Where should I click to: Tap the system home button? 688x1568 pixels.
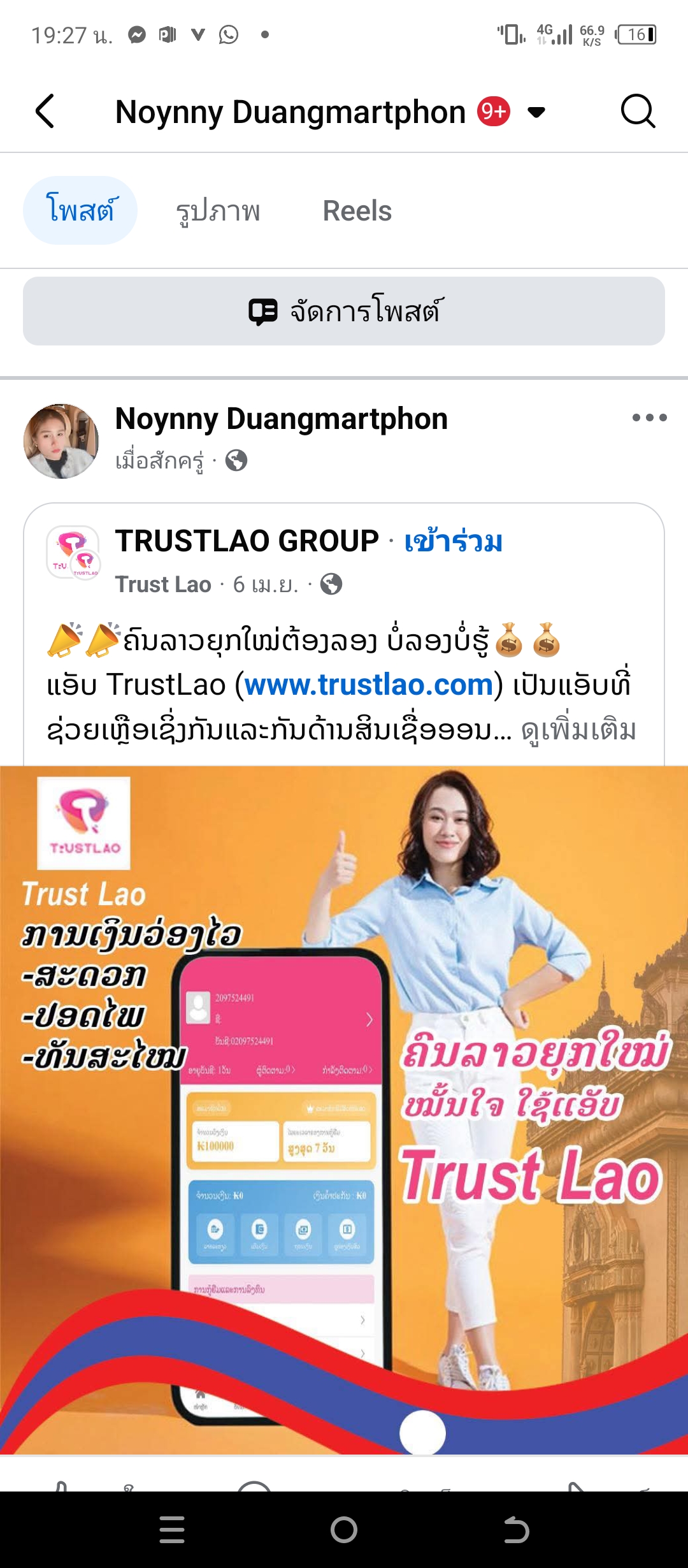point(344,1530)
